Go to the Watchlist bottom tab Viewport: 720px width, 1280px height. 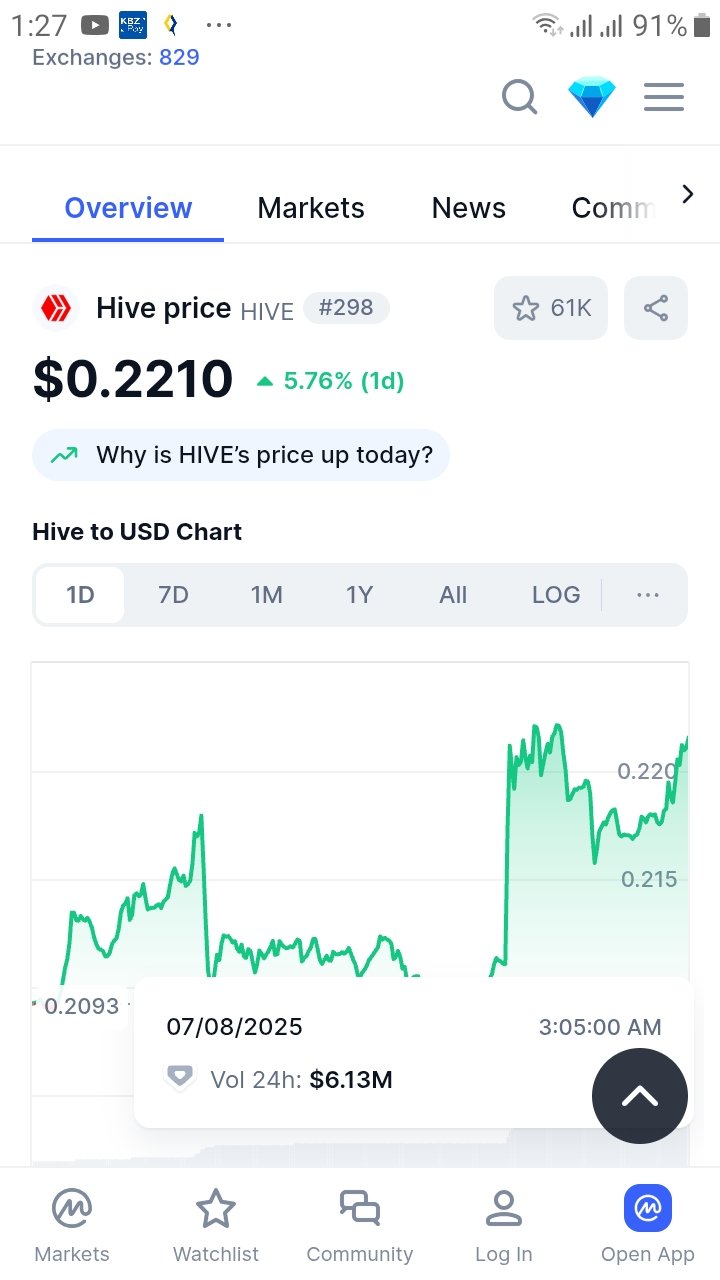click(216, 1226)
